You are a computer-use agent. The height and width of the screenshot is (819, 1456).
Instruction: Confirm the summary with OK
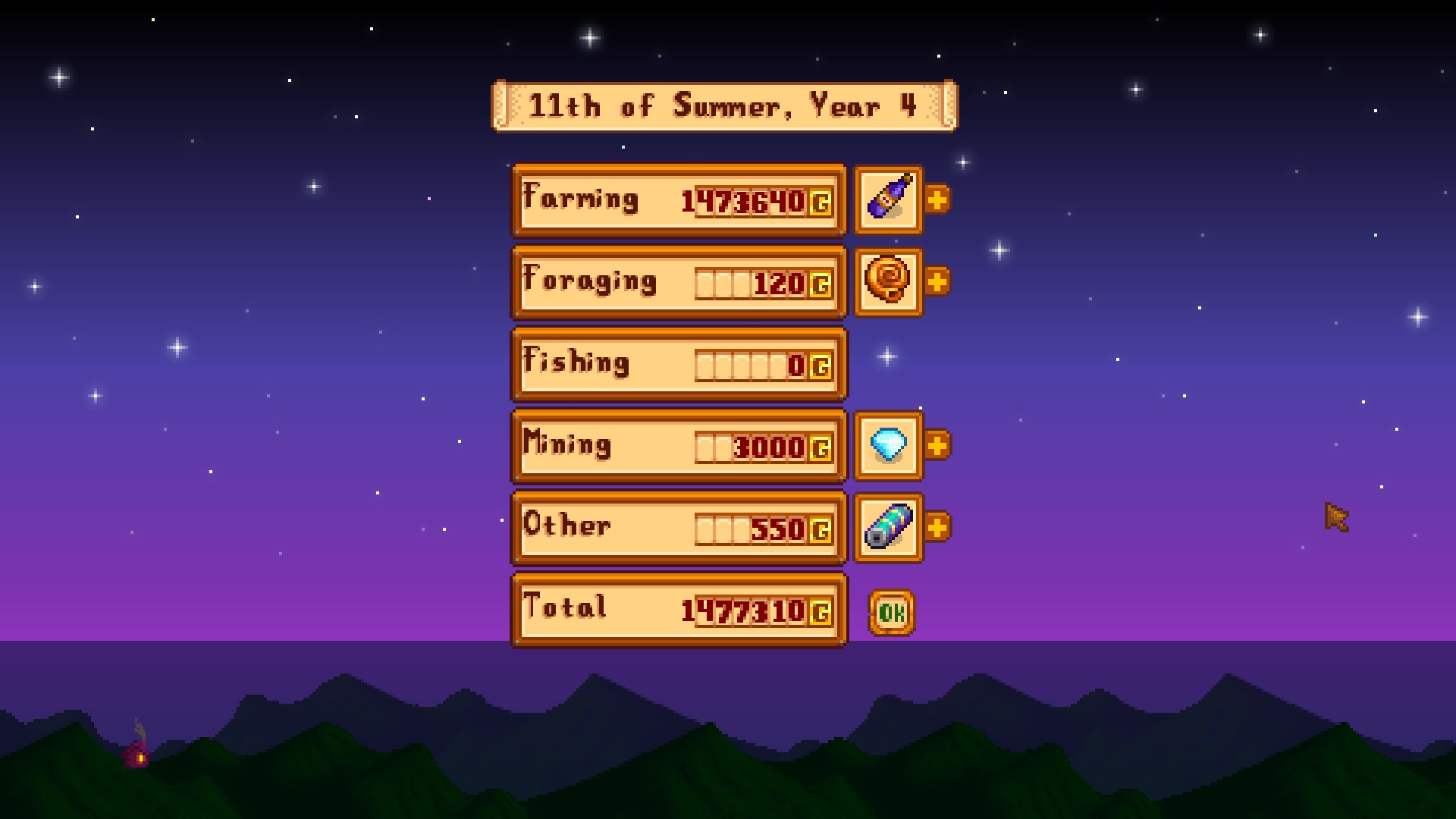pos(891,612)
